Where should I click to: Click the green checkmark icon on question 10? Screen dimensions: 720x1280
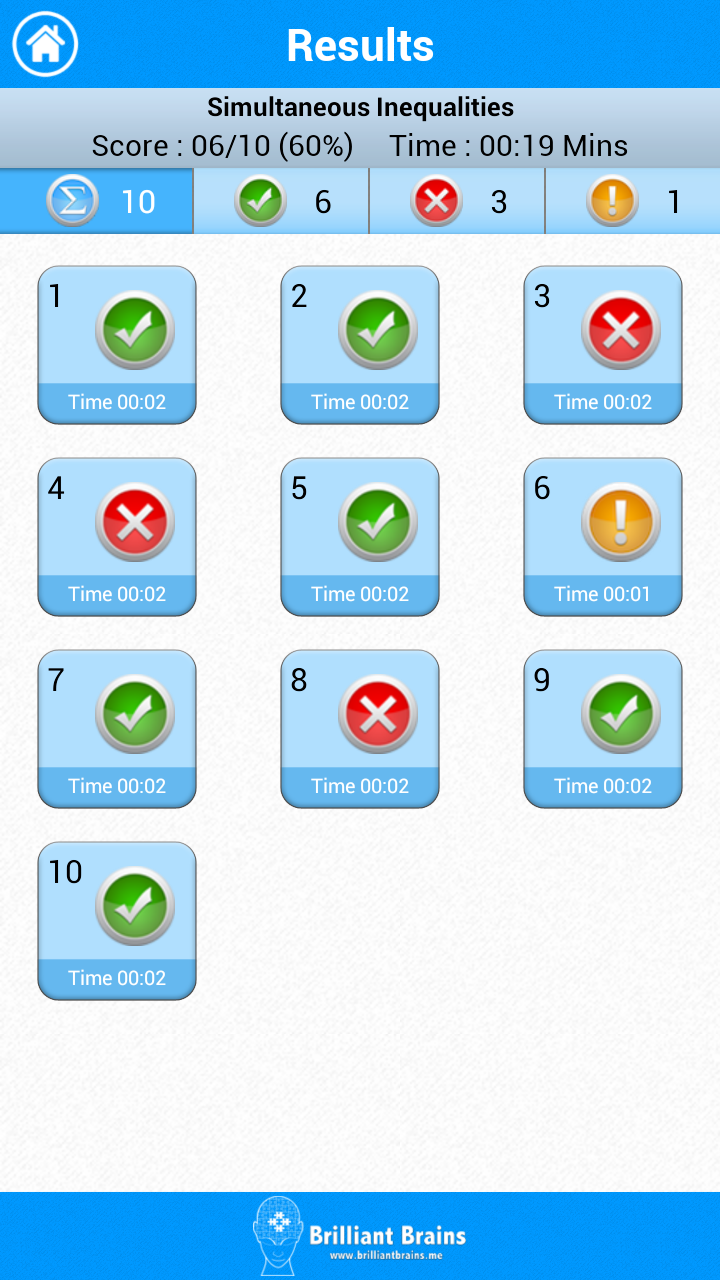136,905
